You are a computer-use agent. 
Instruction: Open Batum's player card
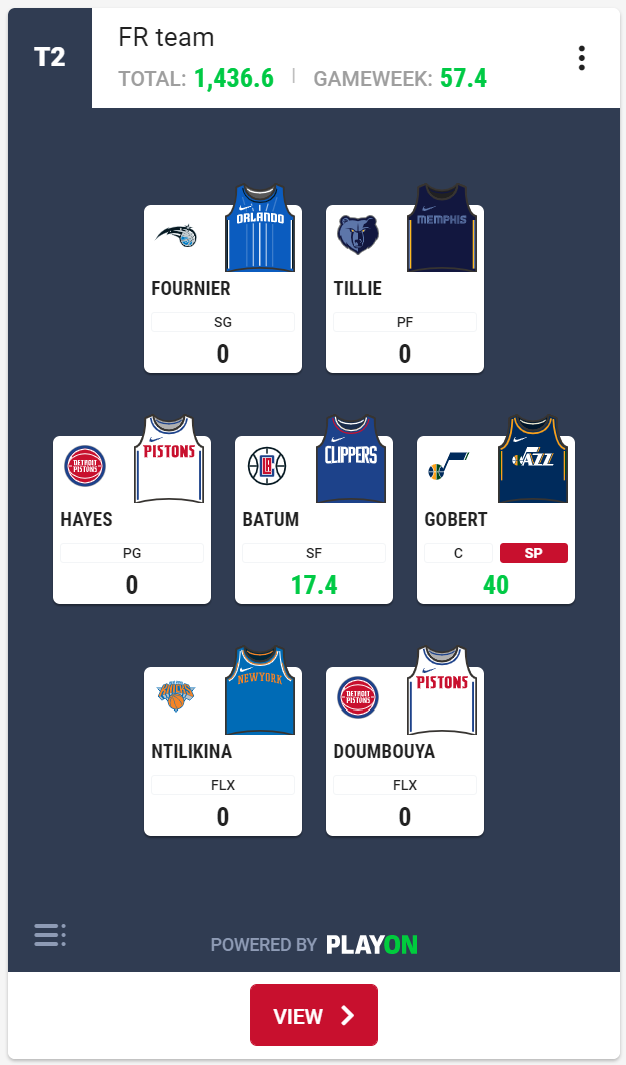314,520
